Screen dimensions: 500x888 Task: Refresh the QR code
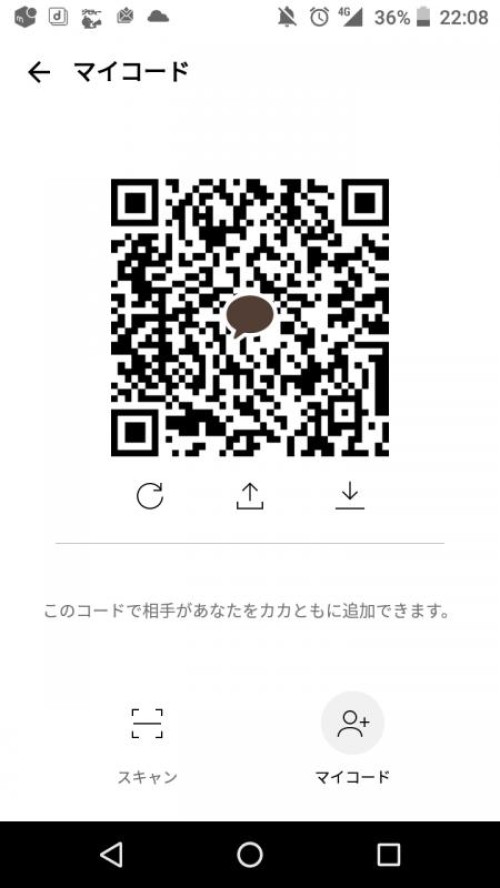pos(150,496)
